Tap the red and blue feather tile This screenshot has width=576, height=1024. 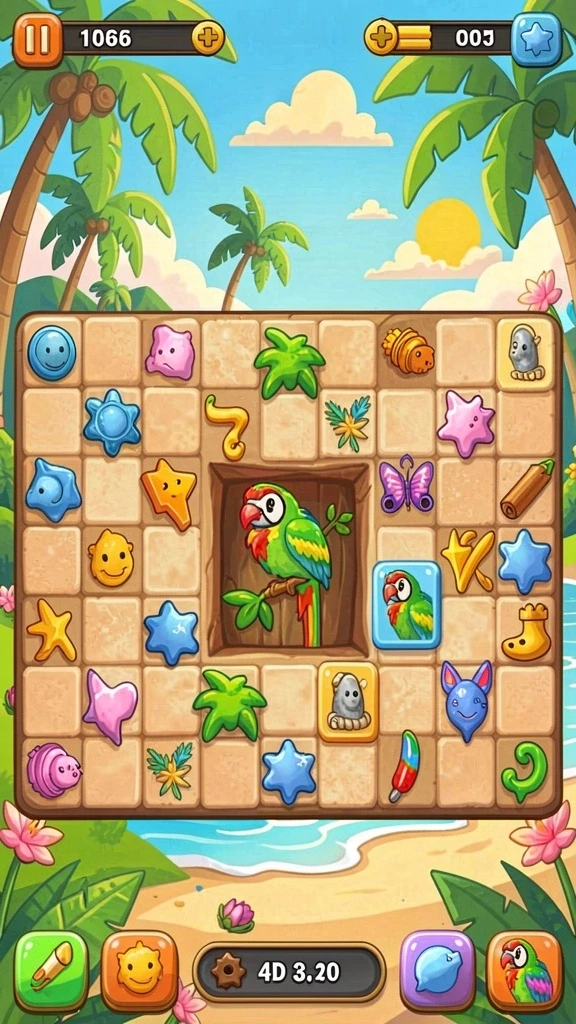point(405,765)
